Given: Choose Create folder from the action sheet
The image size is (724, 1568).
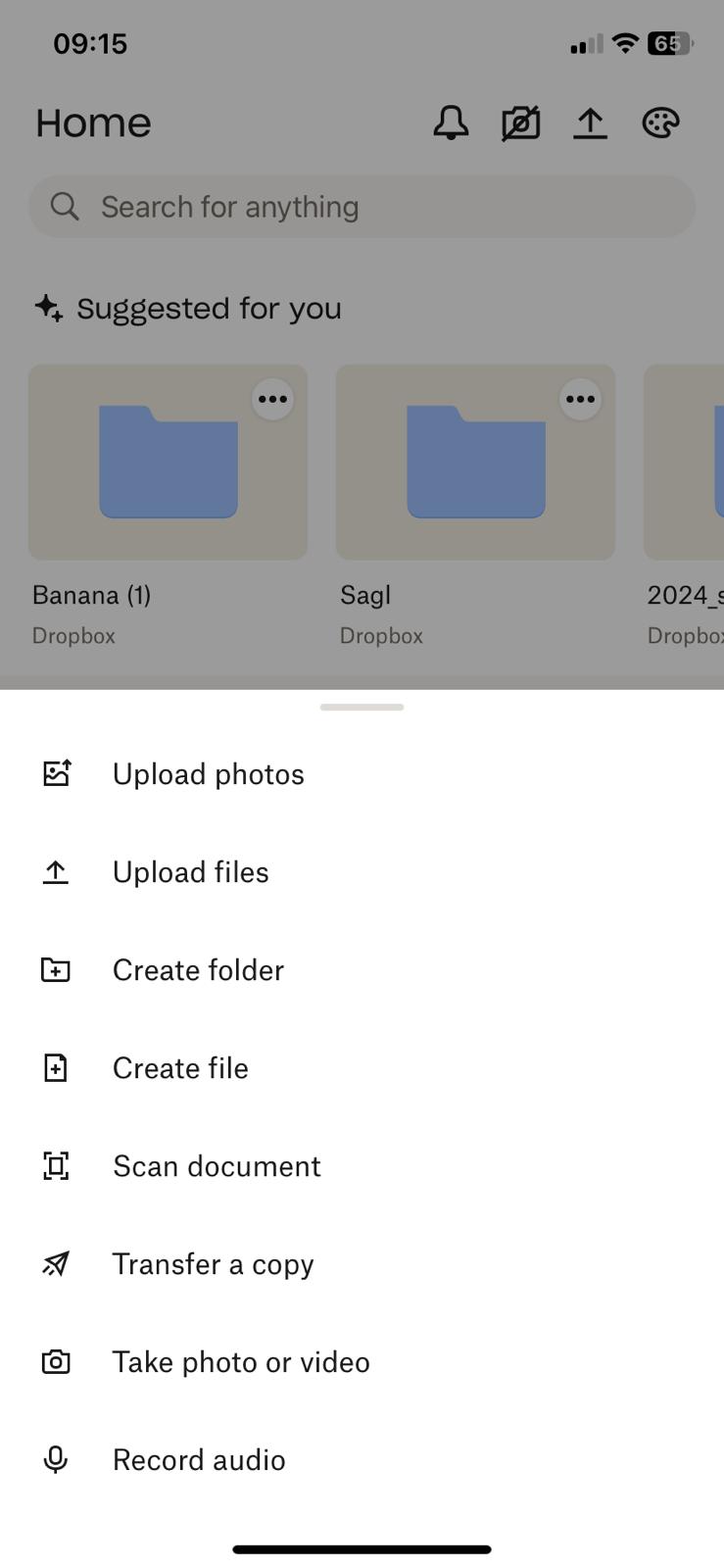Looking at the screenshot, I should point(197,969).
